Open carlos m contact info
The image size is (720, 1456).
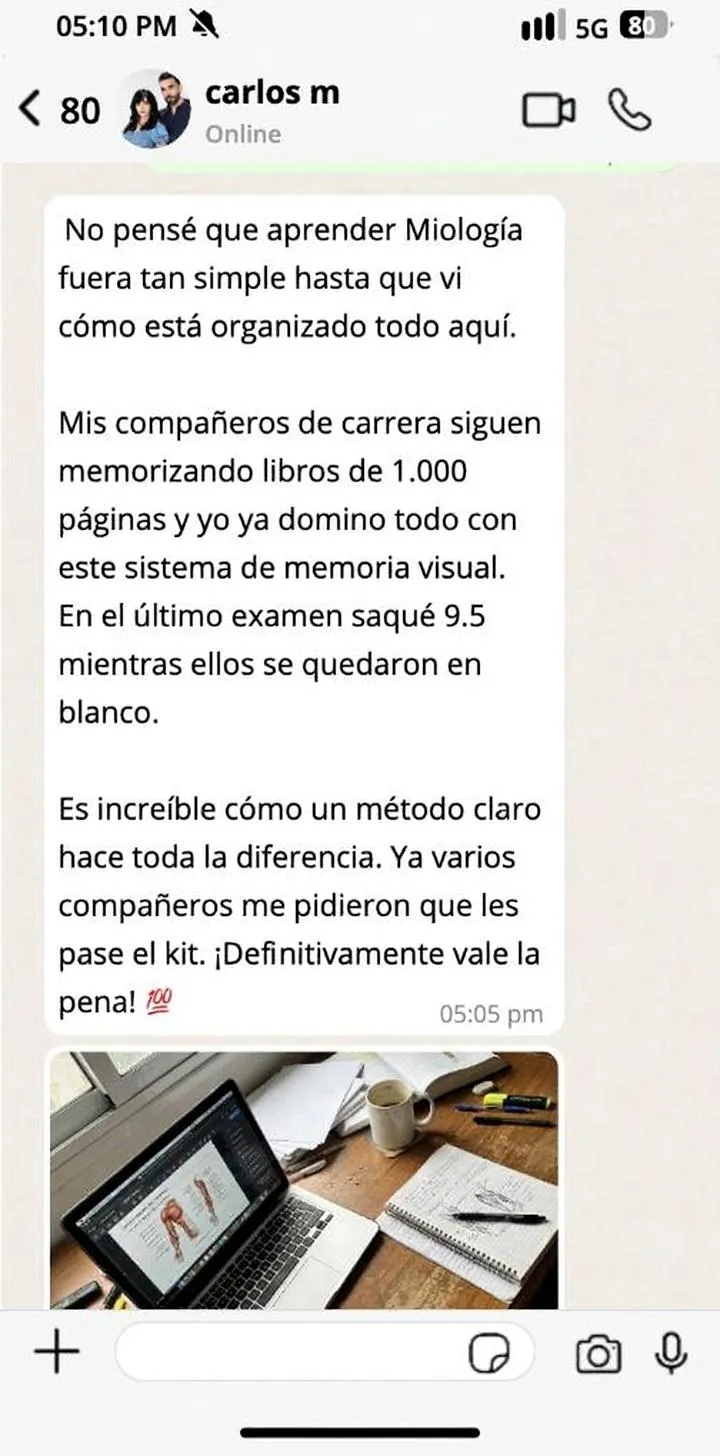pyautogui.click(x=271, y=110)
